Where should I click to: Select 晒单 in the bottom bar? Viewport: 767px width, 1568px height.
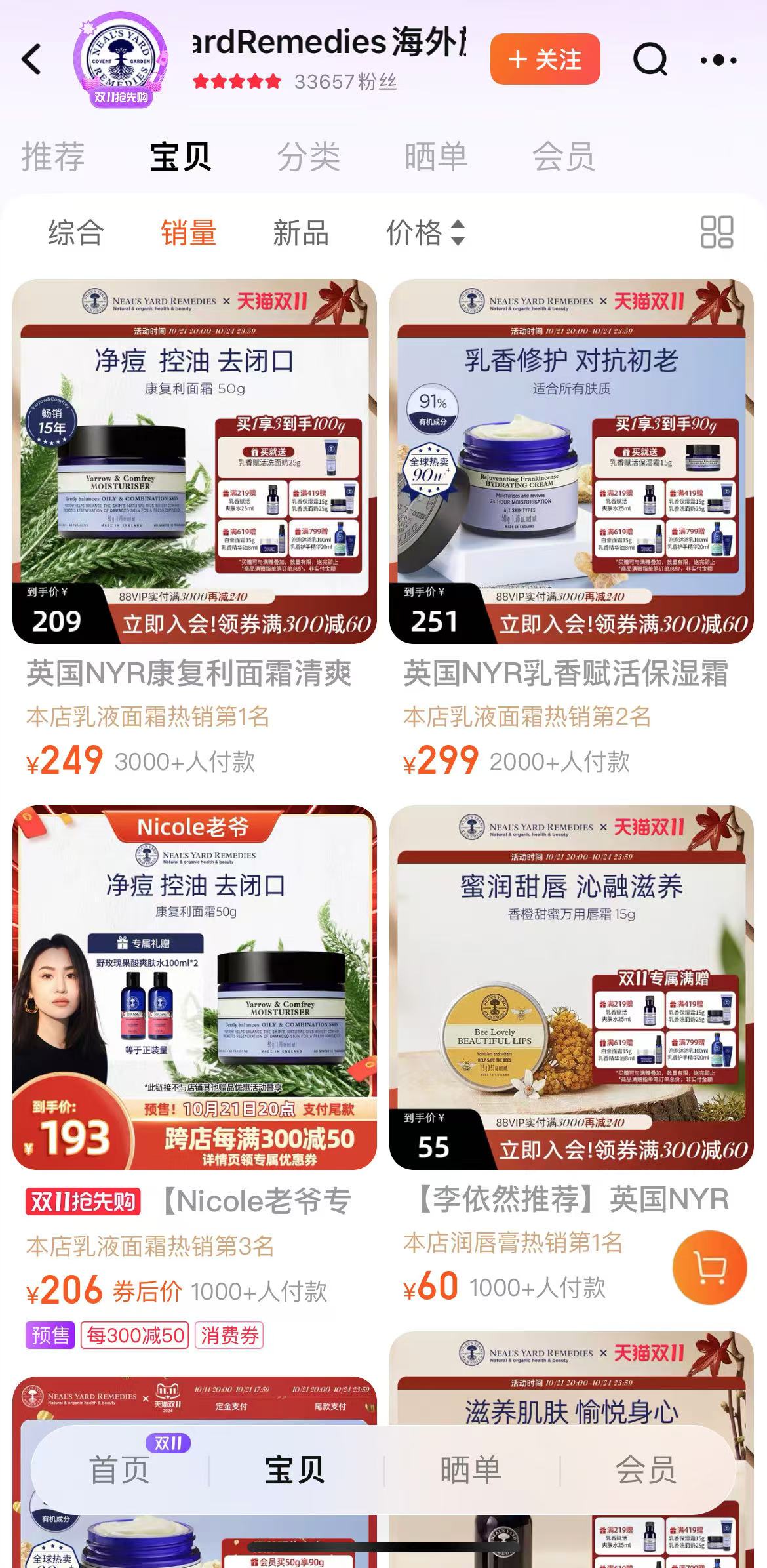(471, 1470)
